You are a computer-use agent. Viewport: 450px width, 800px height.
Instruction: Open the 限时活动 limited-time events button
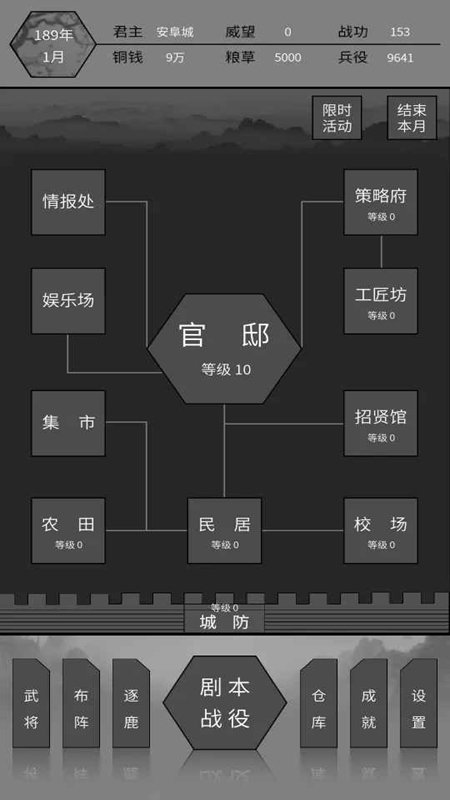click(337, 117)
